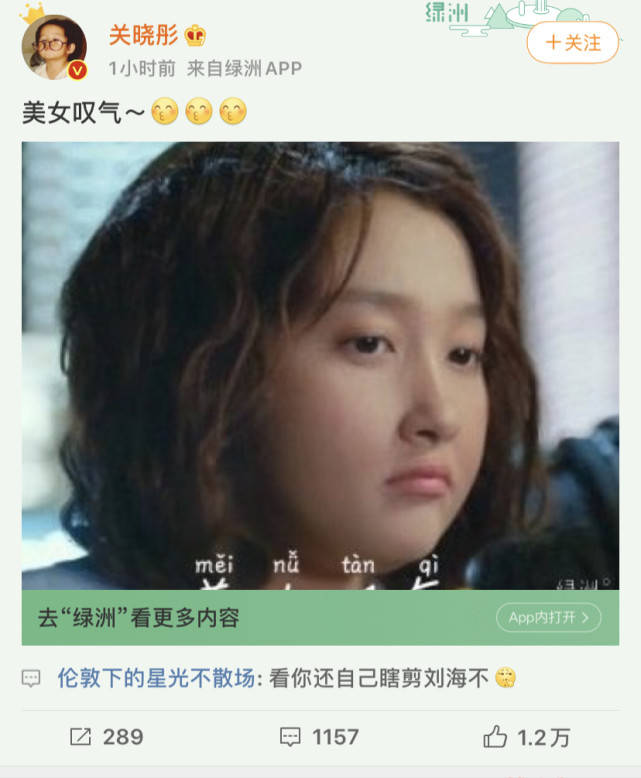Open the posted 美女叹气 image
Viewport: 641px width, 778px height.
pyautogui.click(x=320, y=365)
